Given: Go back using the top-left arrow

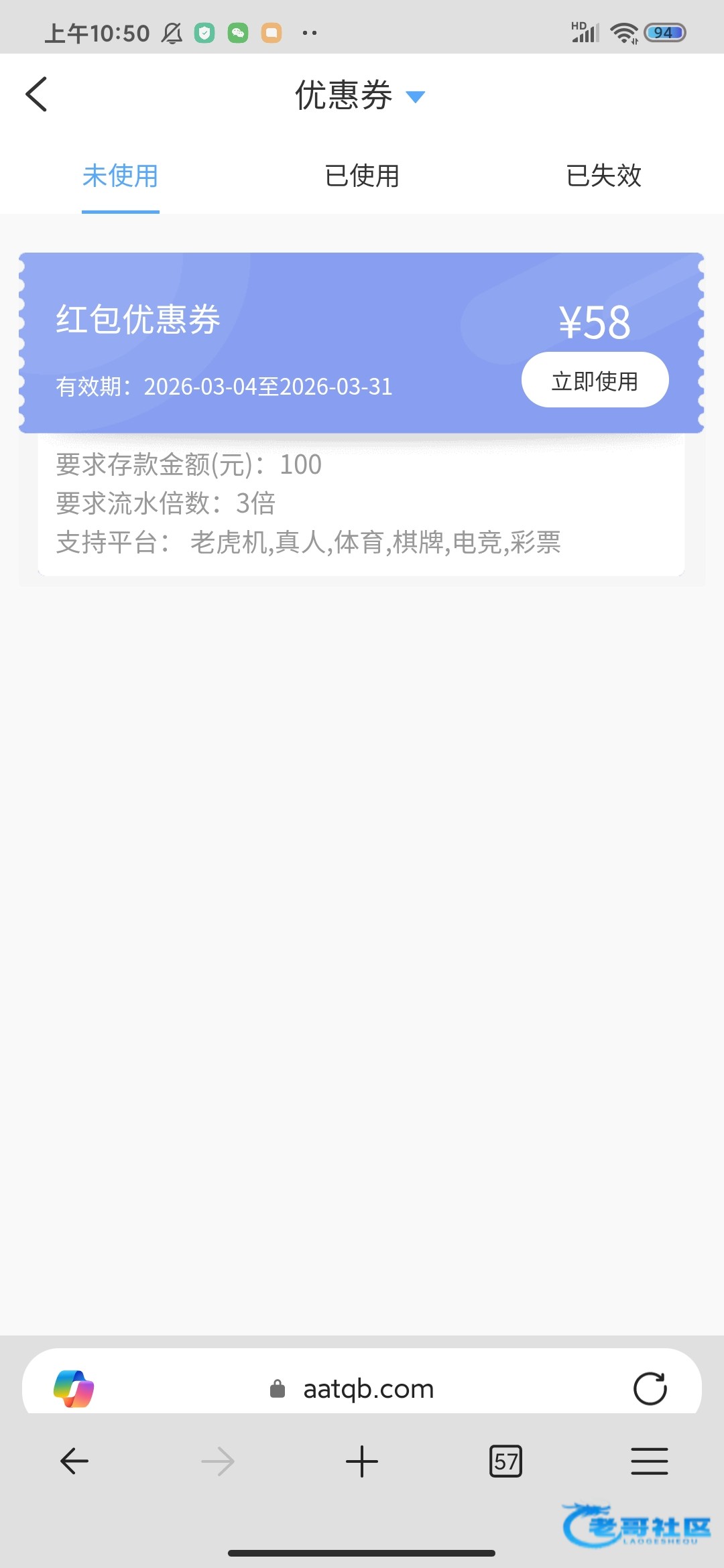Looking at the screenshot, I should [x=36, y=94].
